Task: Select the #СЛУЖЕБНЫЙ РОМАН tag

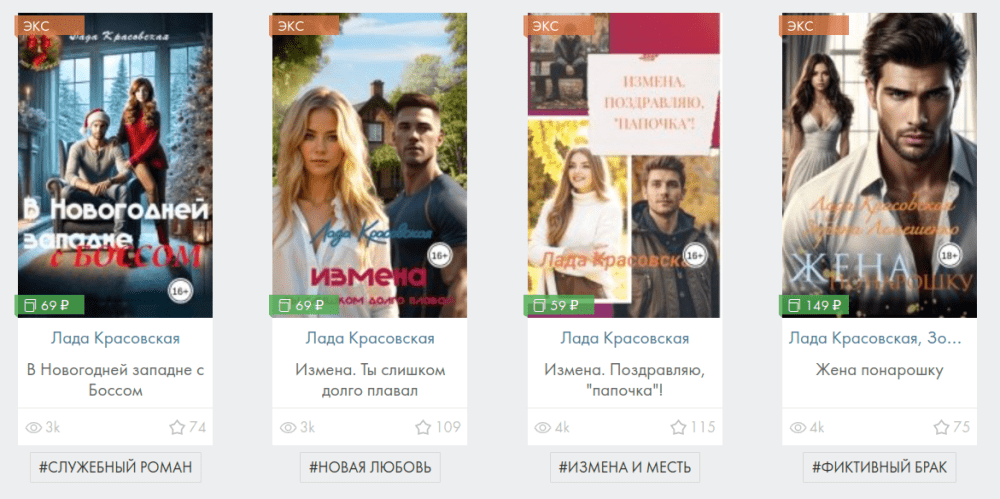Action: 115,467
